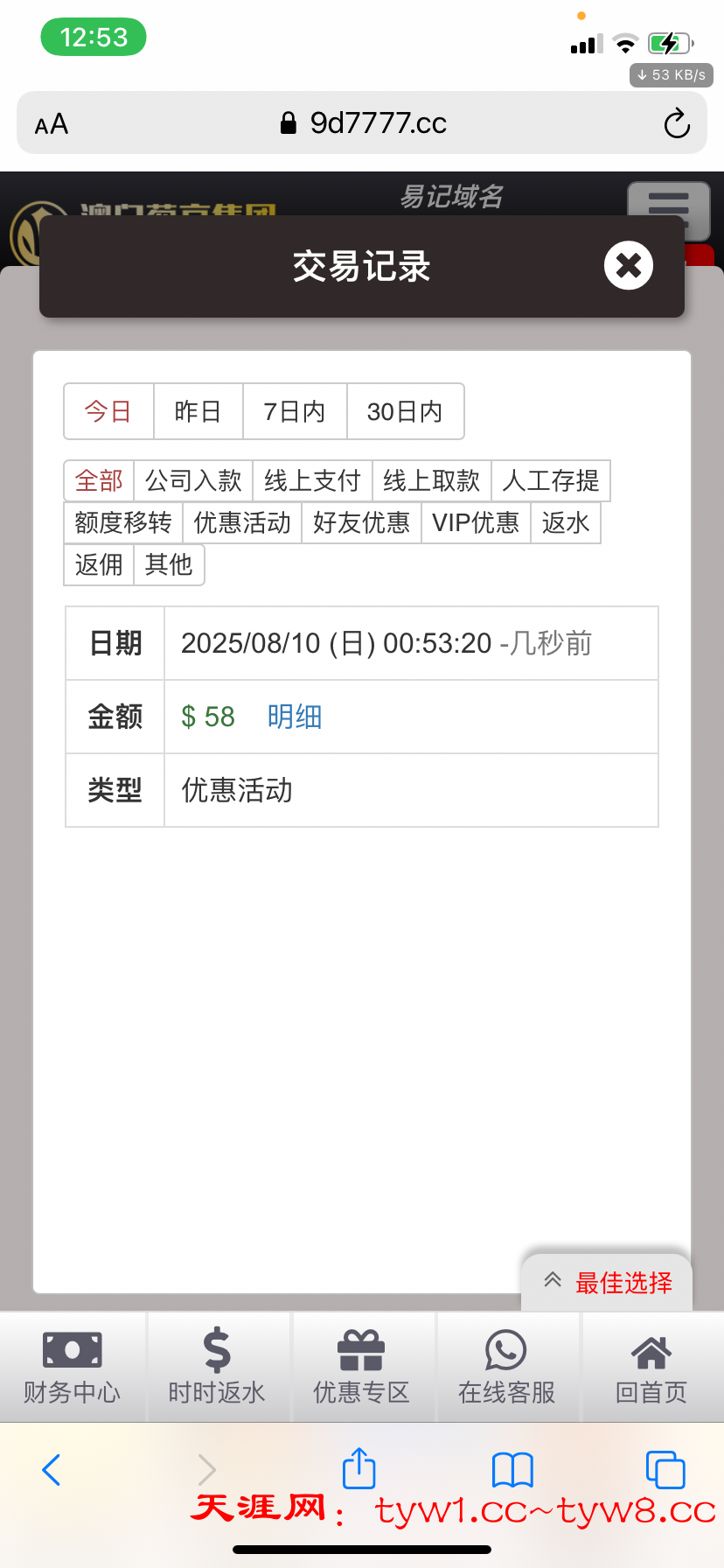Select the 人工存提 filter

pos(551,480)
